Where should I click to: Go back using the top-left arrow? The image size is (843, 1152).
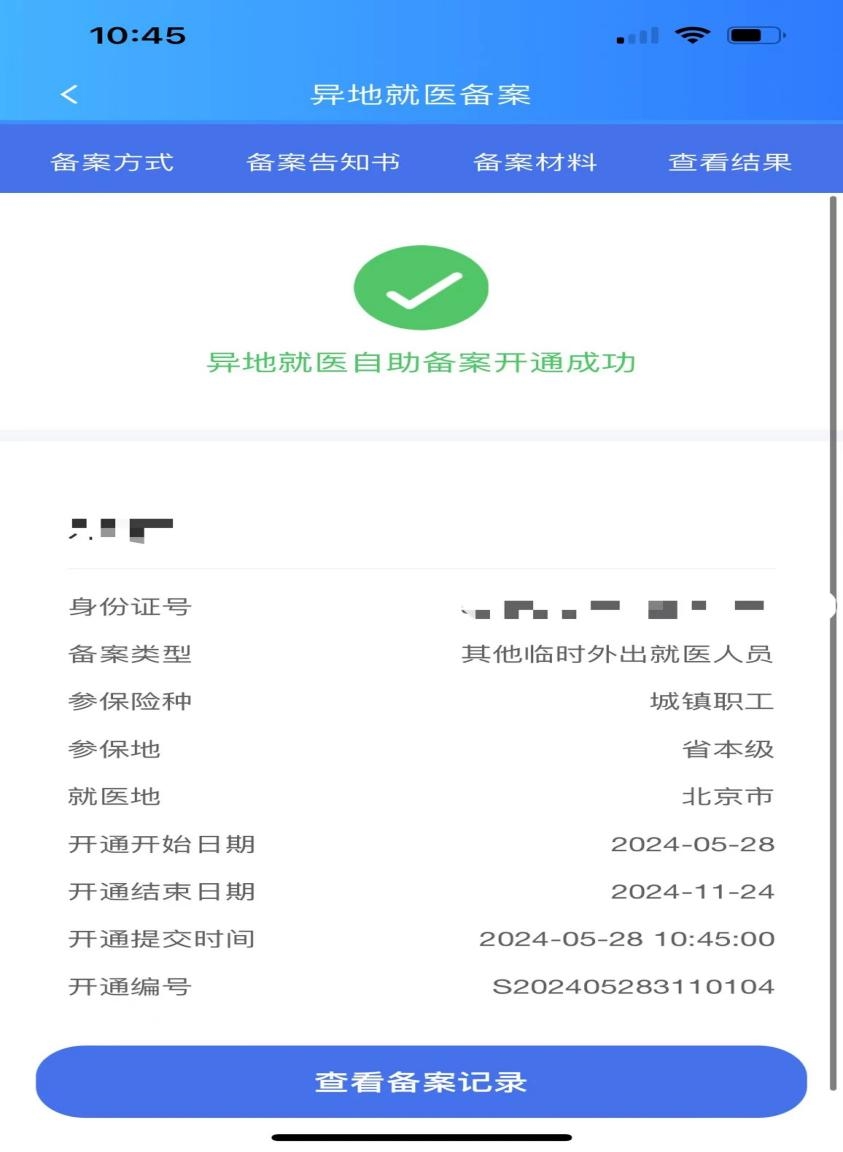coord(69,95)
